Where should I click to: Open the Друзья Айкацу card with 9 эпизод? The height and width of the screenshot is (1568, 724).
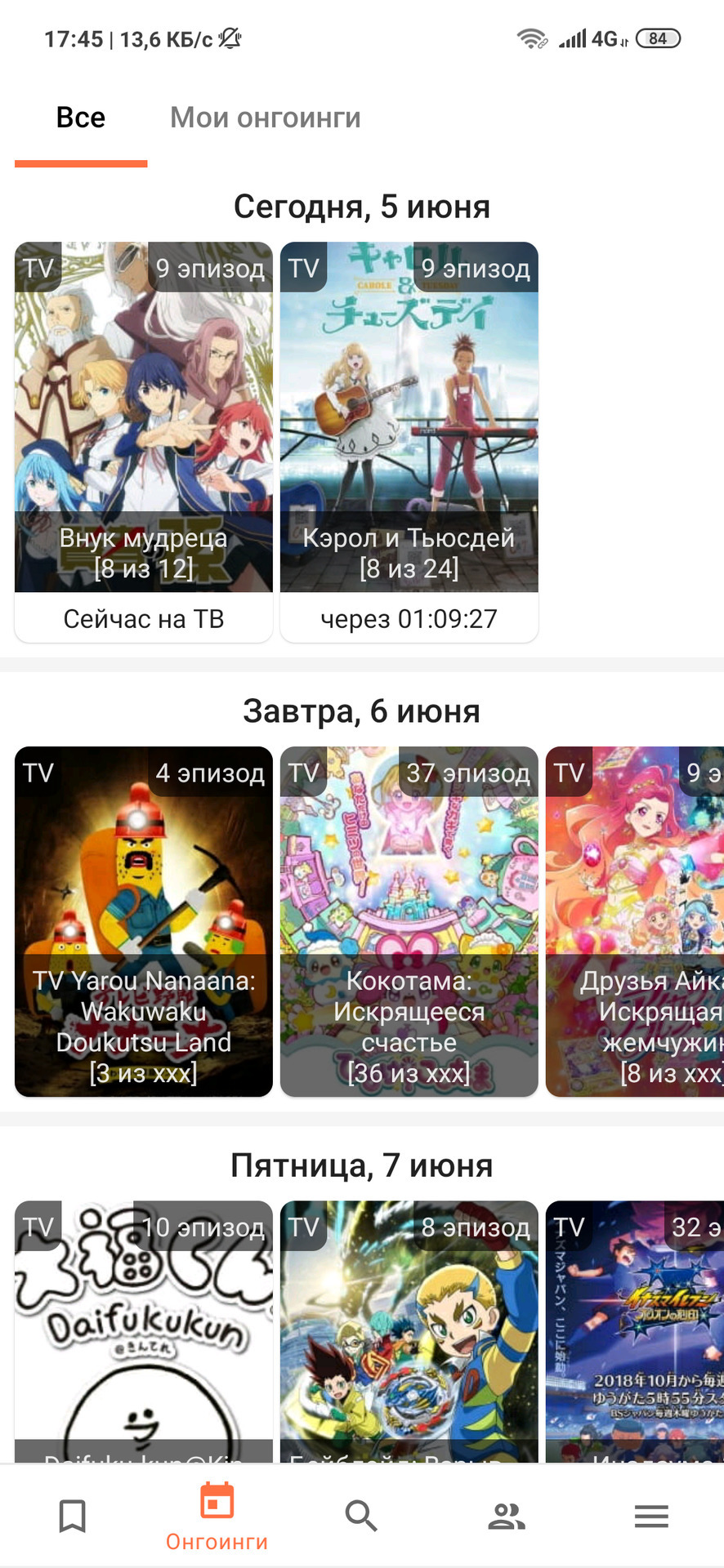pyautogui.click(x=635, y=921)
